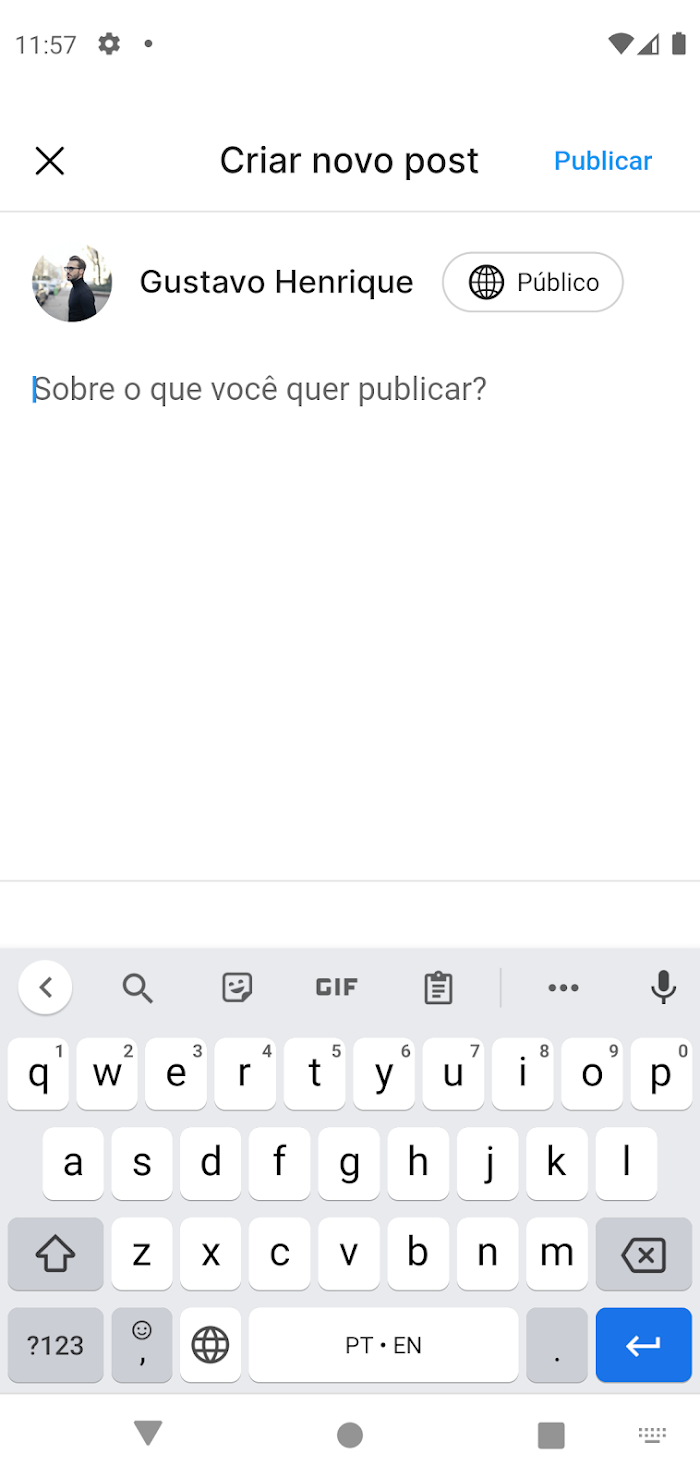Open the keyboard sticker panel
The width and height of the screenshot is (700, 1478).
(x=237, y=987)
